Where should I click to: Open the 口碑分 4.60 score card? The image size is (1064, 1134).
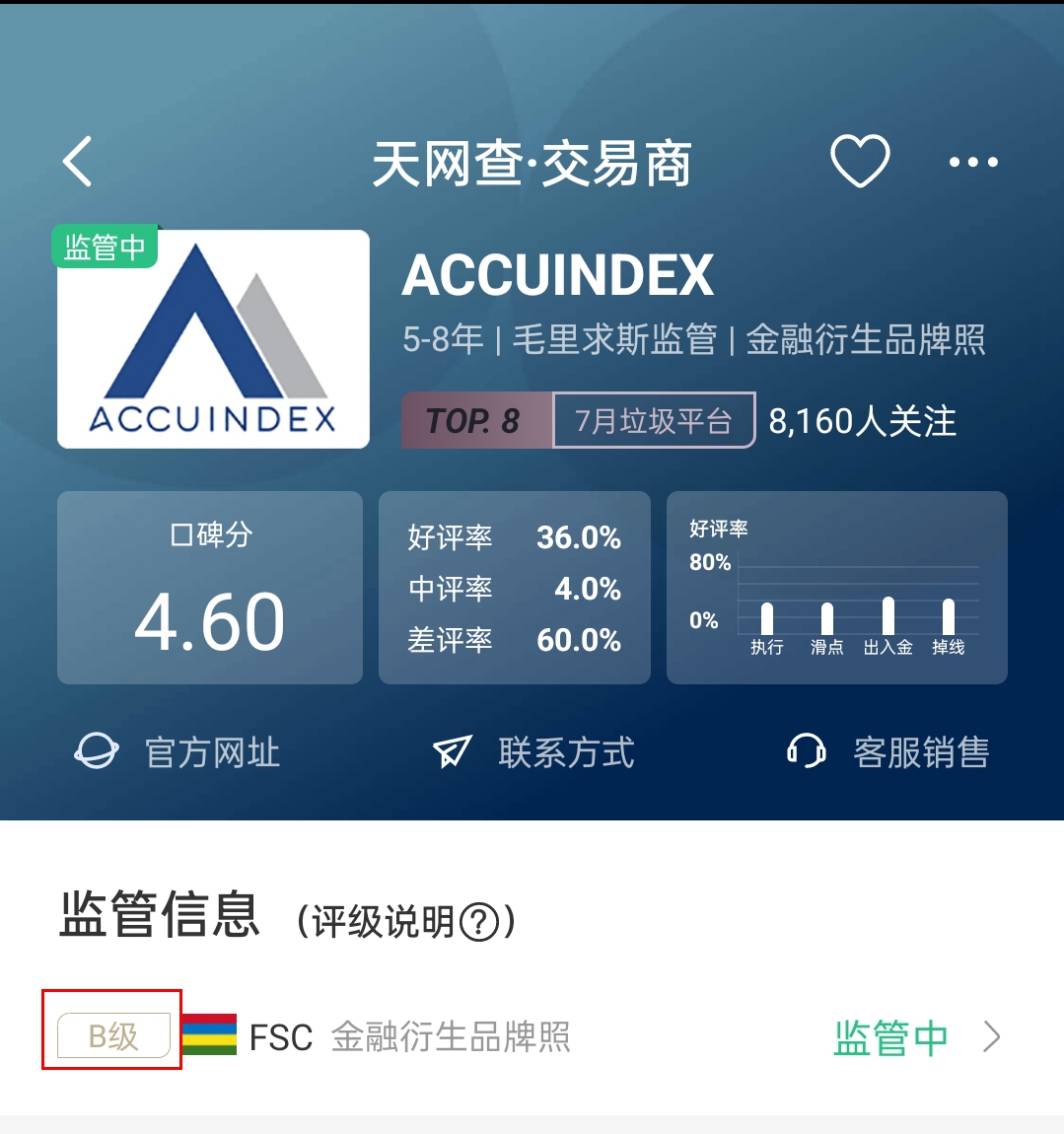210,588
